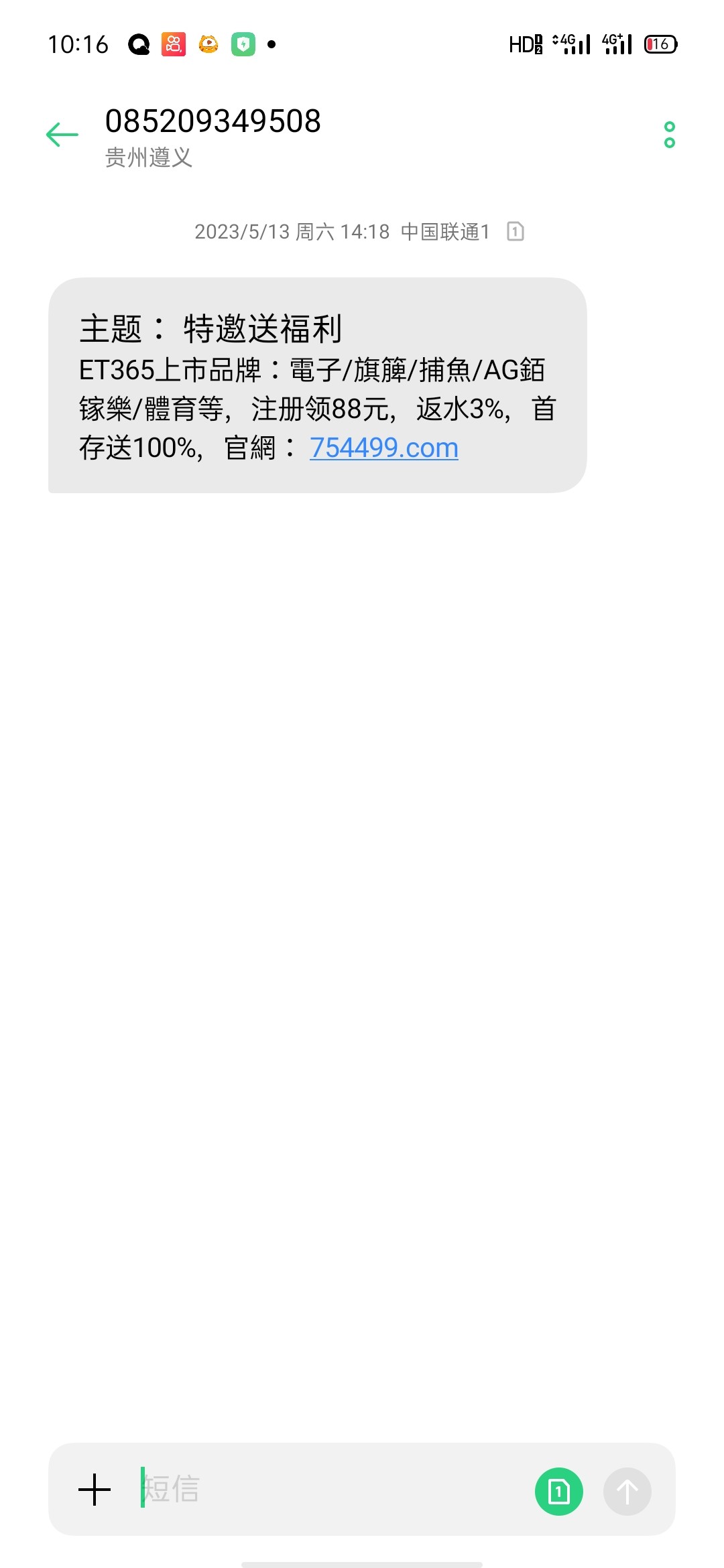
Task: Tap the sender number 085209349508
Action: pos(213,121)
